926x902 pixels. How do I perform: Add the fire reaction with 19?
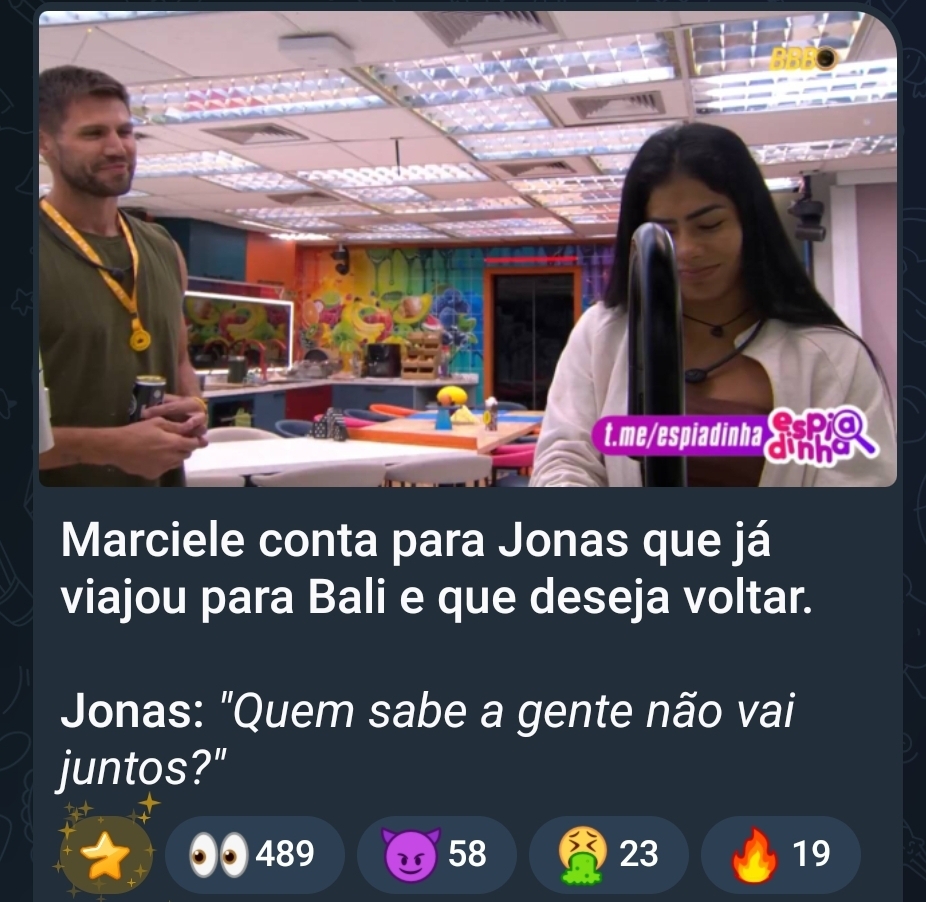tap(781, 855)
